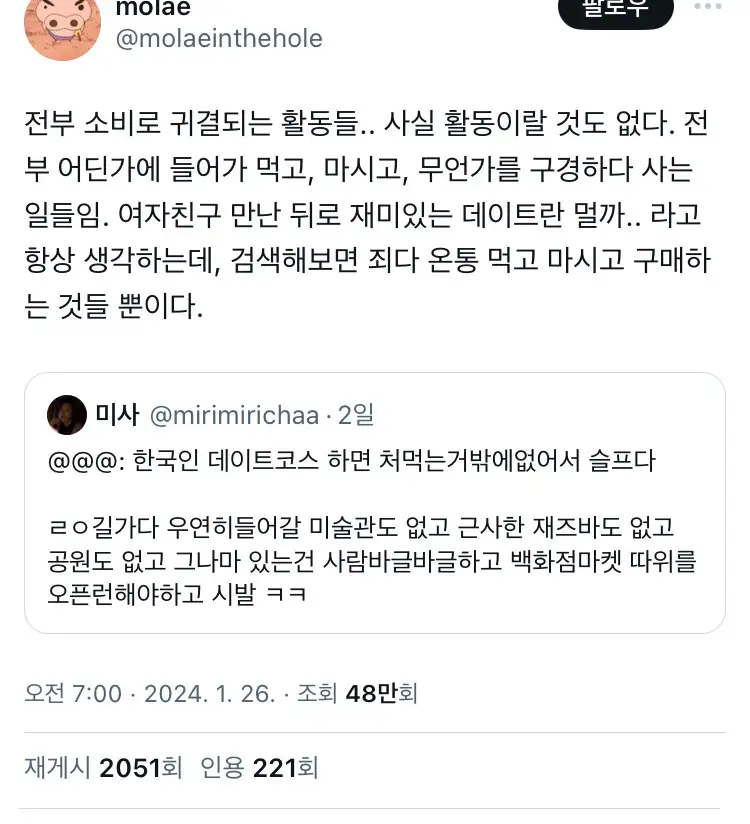The width and height of the screenshot is (750, 824).
Task: View the 2051 reposts list
Action: point(103,767)
